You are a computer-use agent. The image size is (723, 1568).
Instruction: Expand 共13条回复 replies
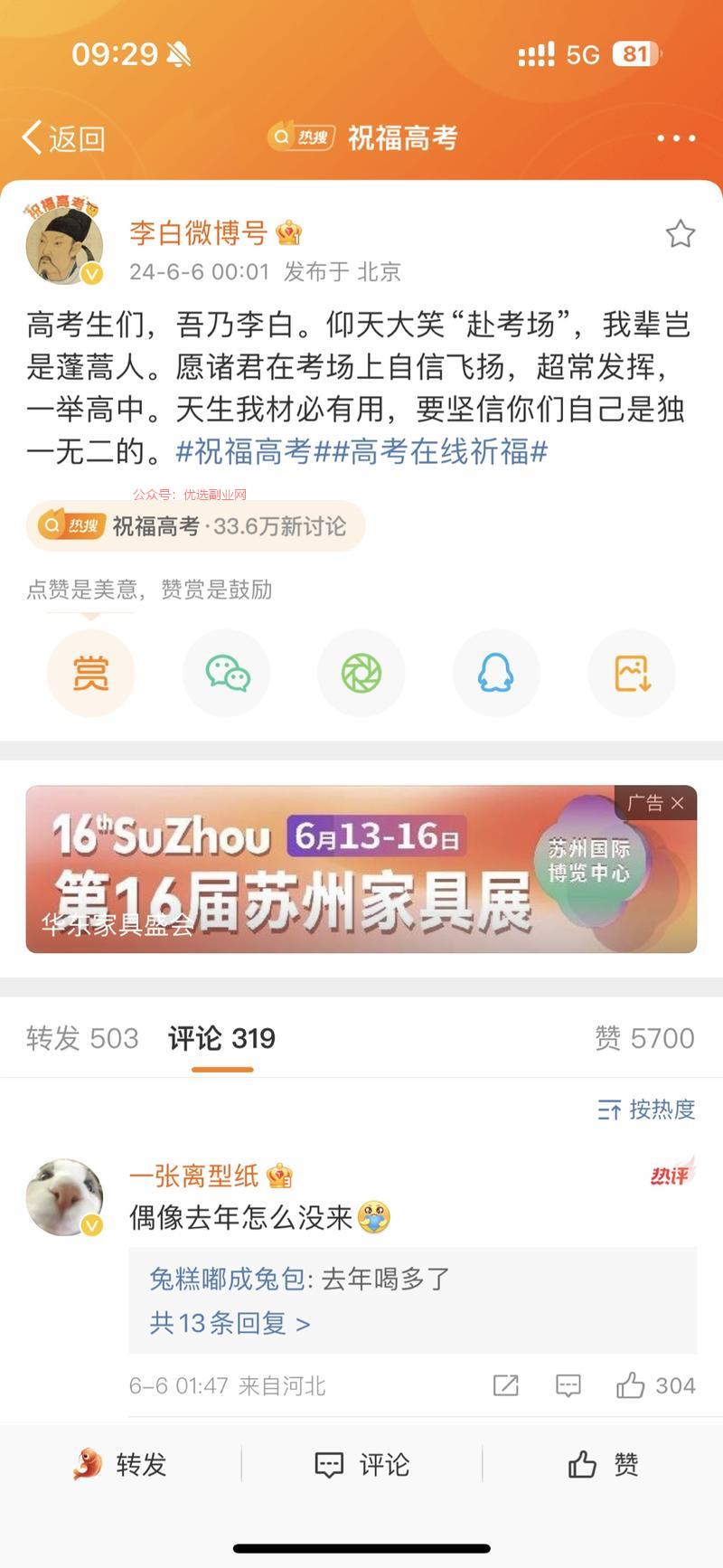pos(230,1324)
